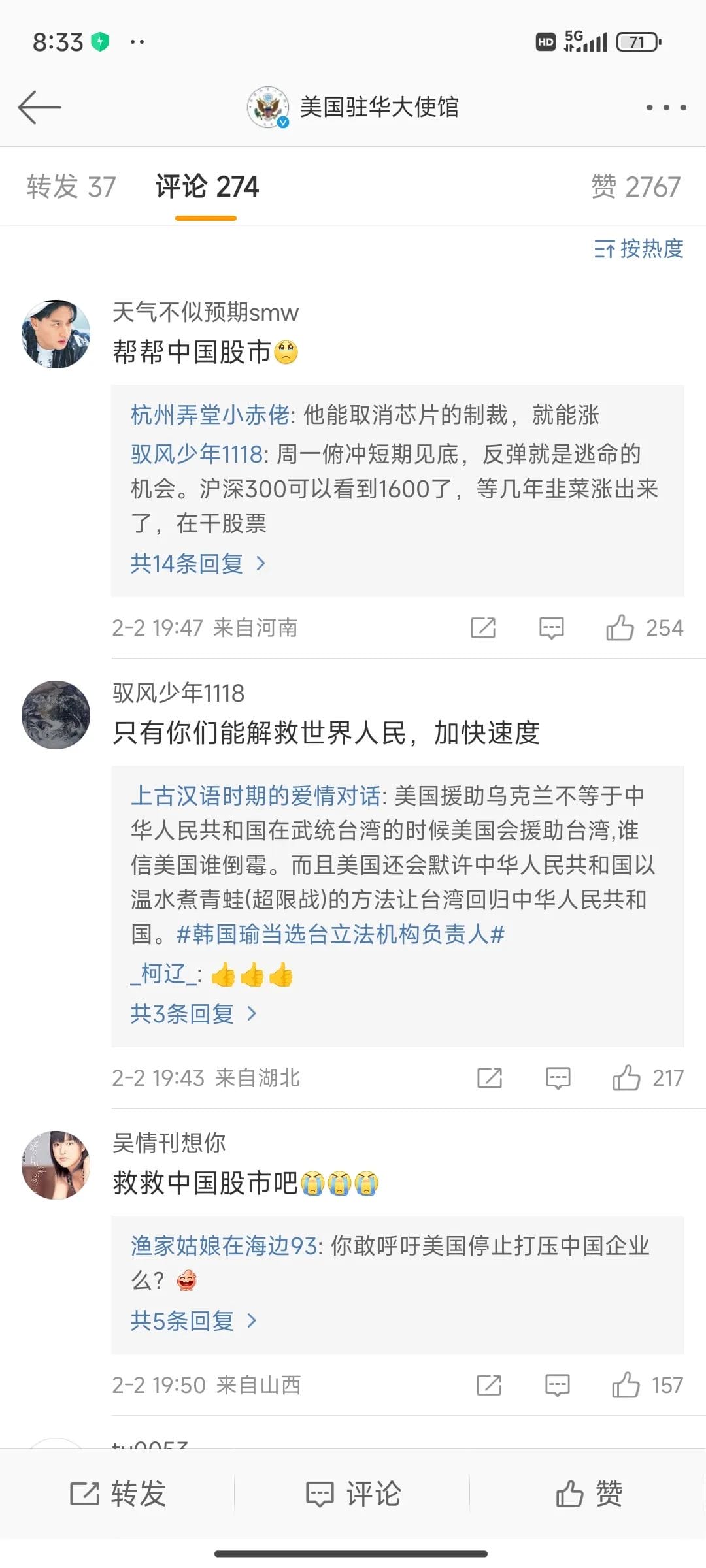Expand 共3条回复 replies

coord(193,1013)
